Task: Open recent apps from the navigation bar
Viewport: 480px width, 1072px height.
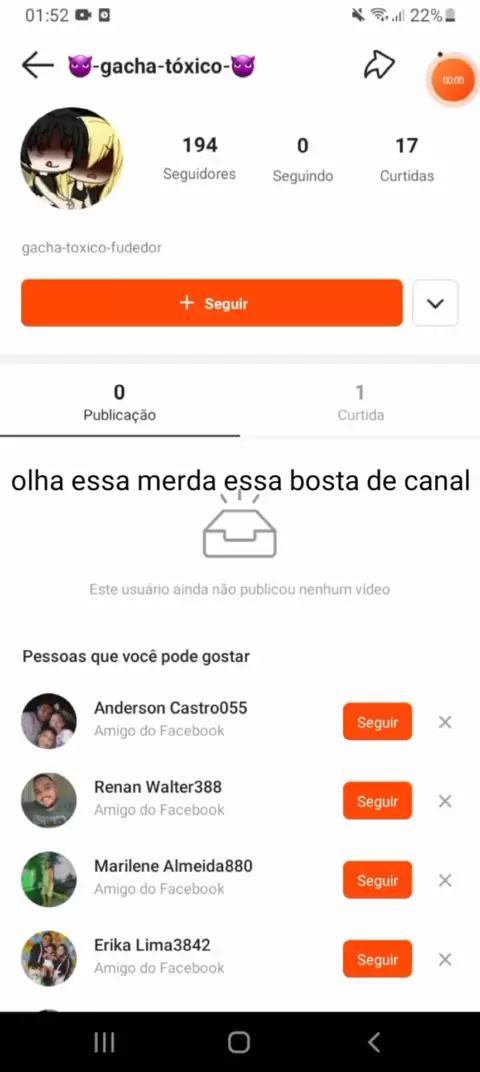Action: (x=104, y=1042)
